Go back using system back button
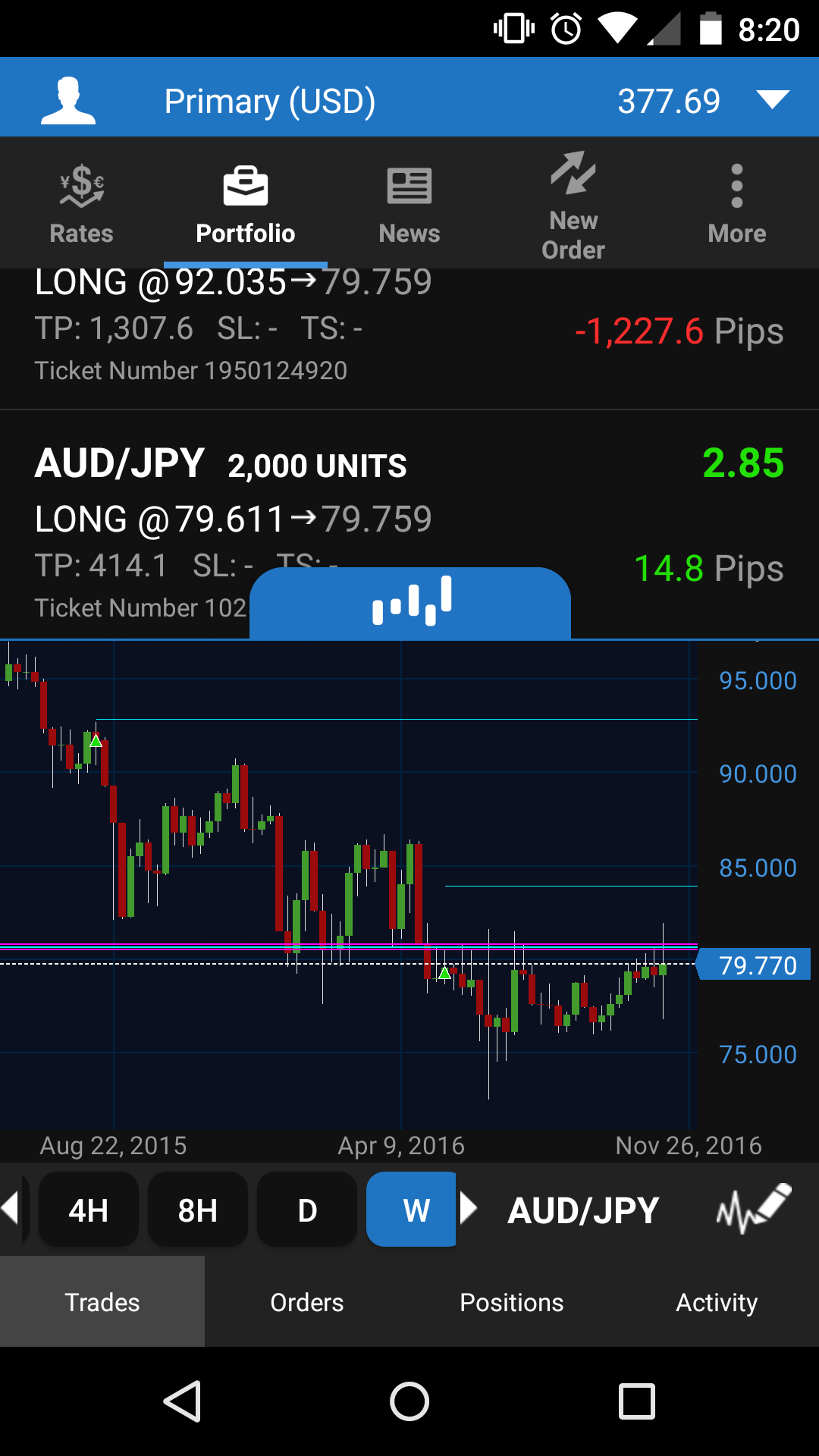The height and width of the screenshot is (1456, 819). 182,1401
